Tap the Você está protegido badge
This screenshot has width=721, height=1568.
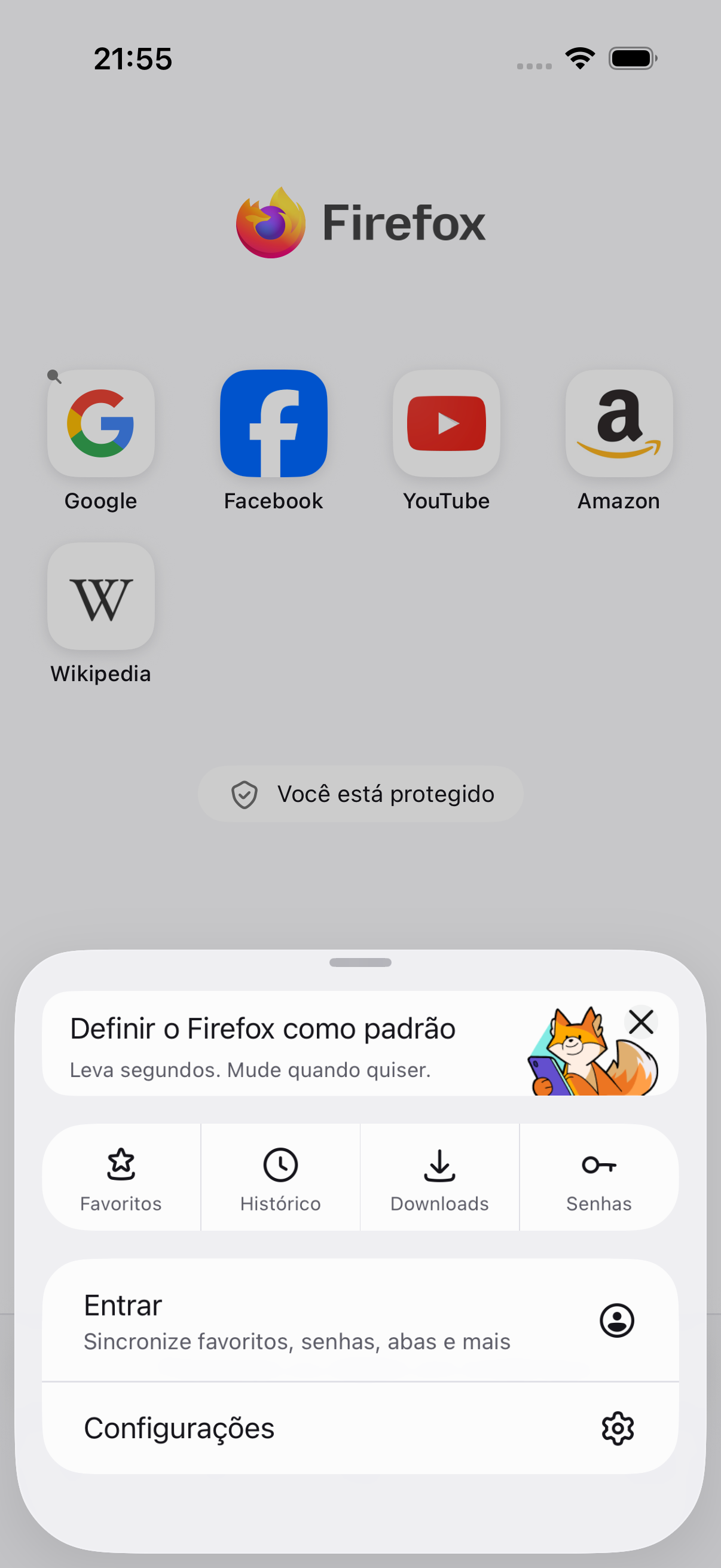pyautogui.click(x=361, y=794)
